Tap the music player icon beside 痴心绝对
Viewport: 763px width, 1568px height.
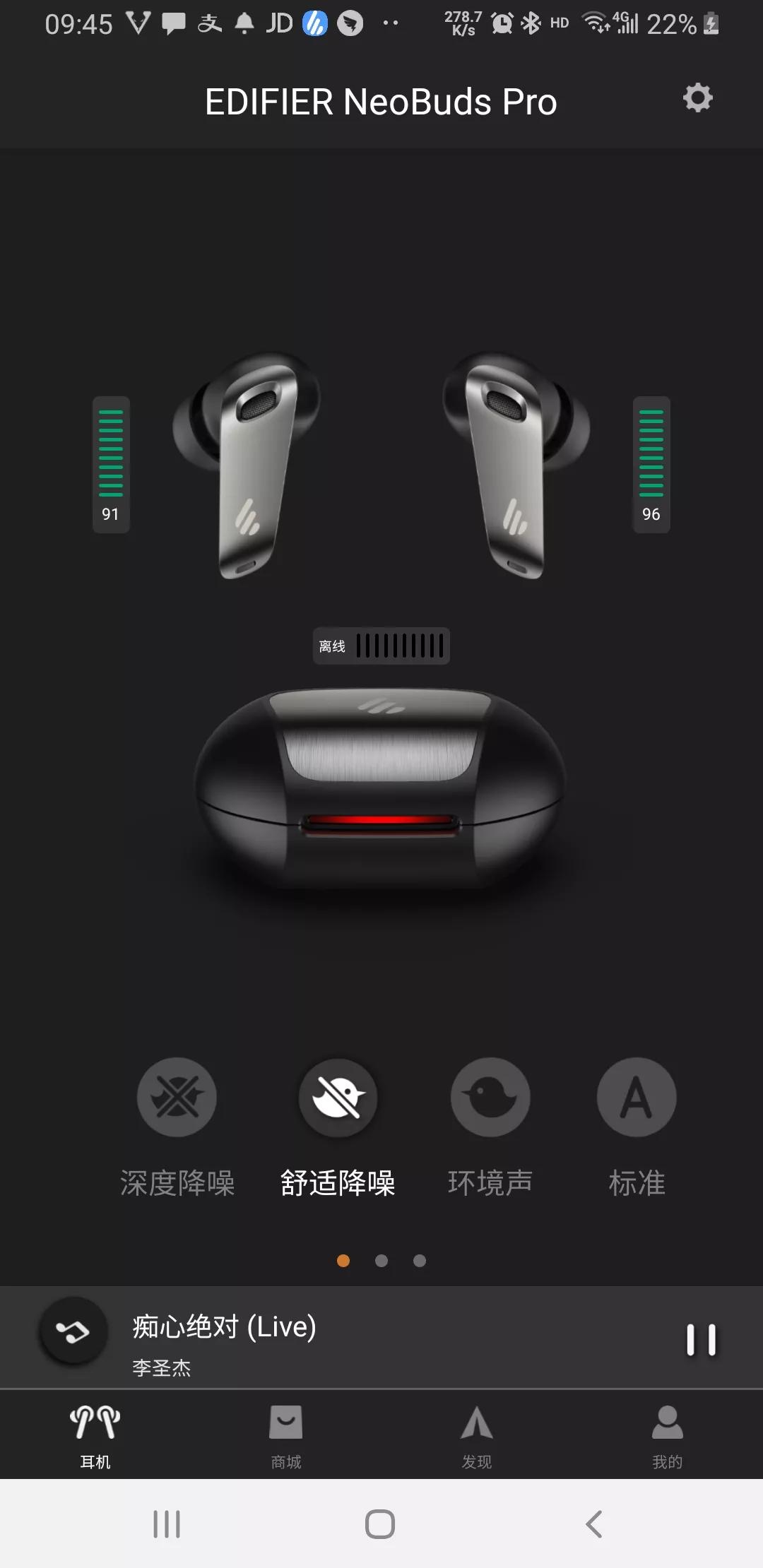pyautogui.click(x=73, y=1331)
